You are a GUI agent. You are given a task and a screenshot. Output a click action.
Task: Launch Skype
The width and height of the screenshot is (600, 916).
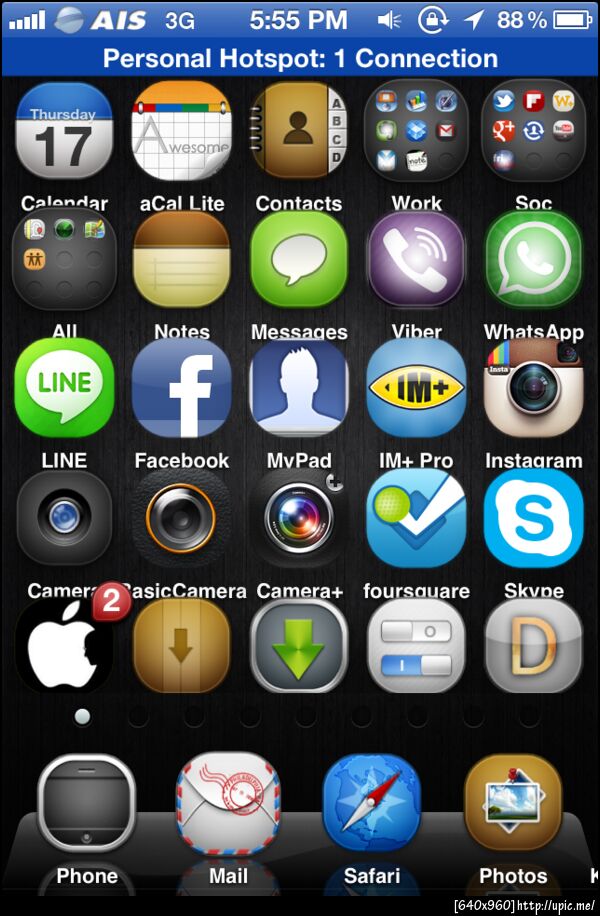coord(533,518)
